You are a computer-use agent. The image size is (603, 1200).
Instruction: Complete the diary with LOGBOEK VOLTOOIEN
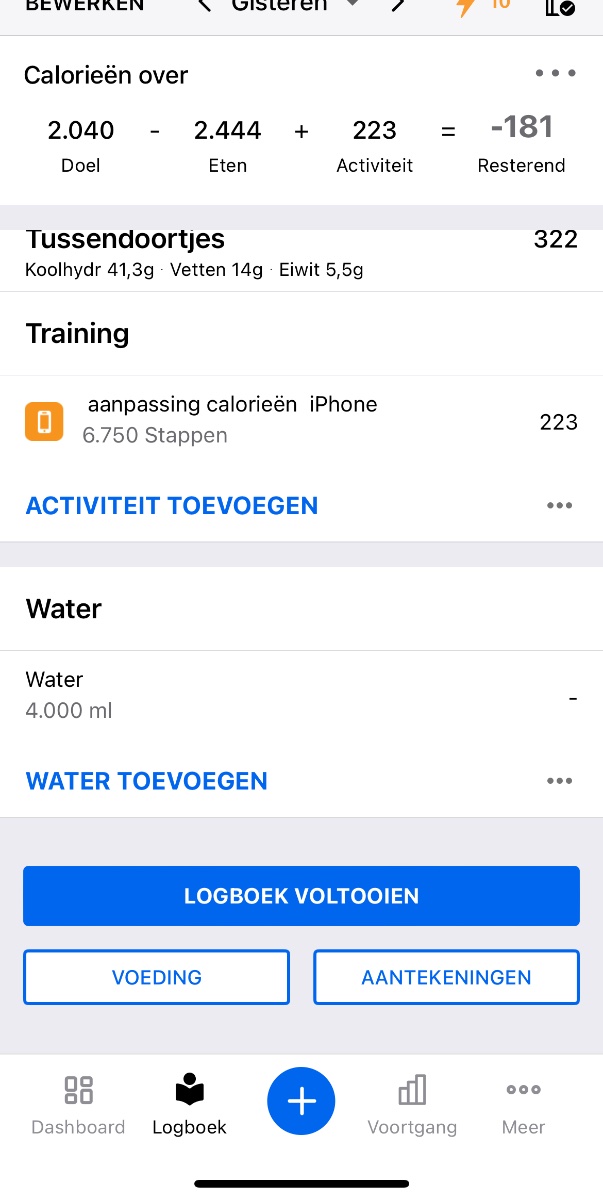pyautogui.click(x=301, y=896)
